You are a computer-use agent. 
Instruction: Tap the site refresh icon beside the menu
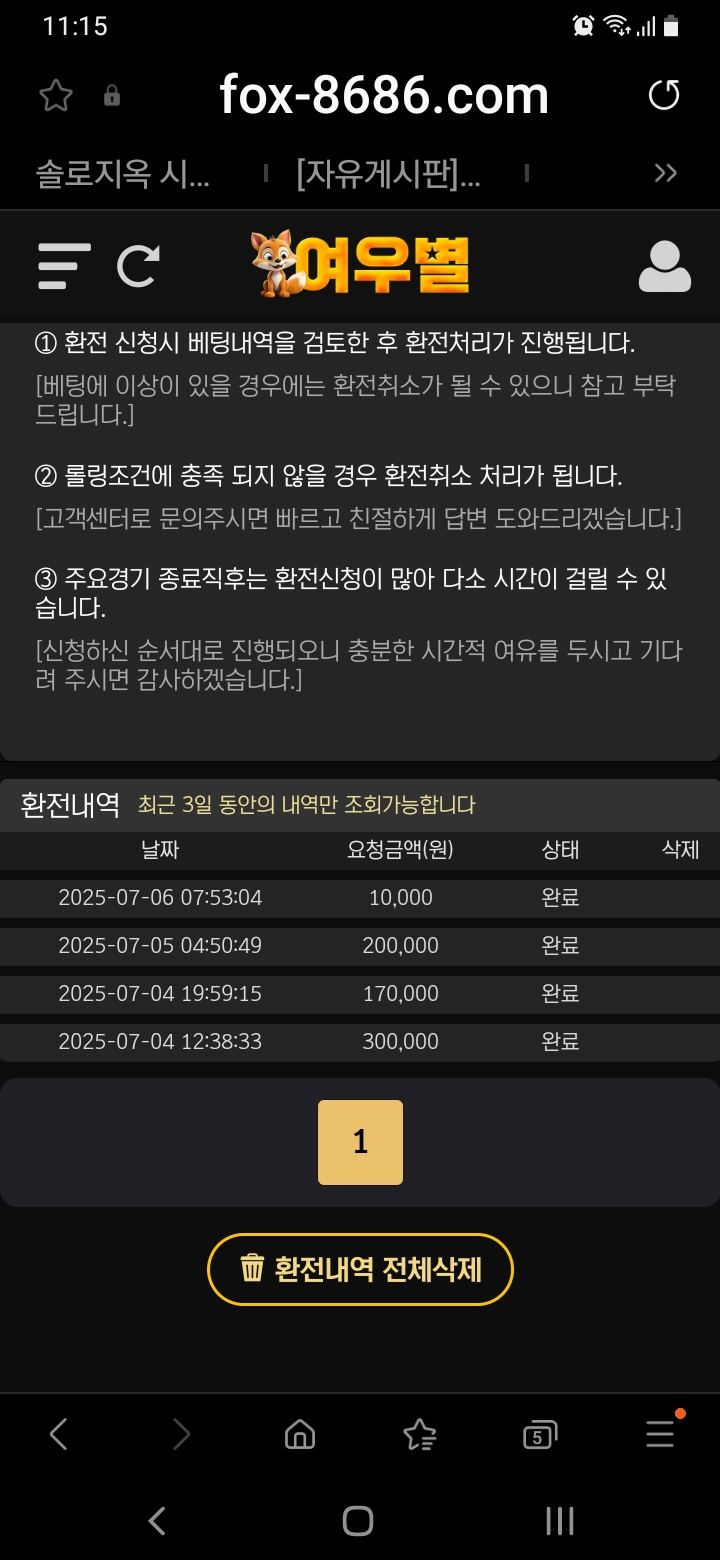coord(138,266)
